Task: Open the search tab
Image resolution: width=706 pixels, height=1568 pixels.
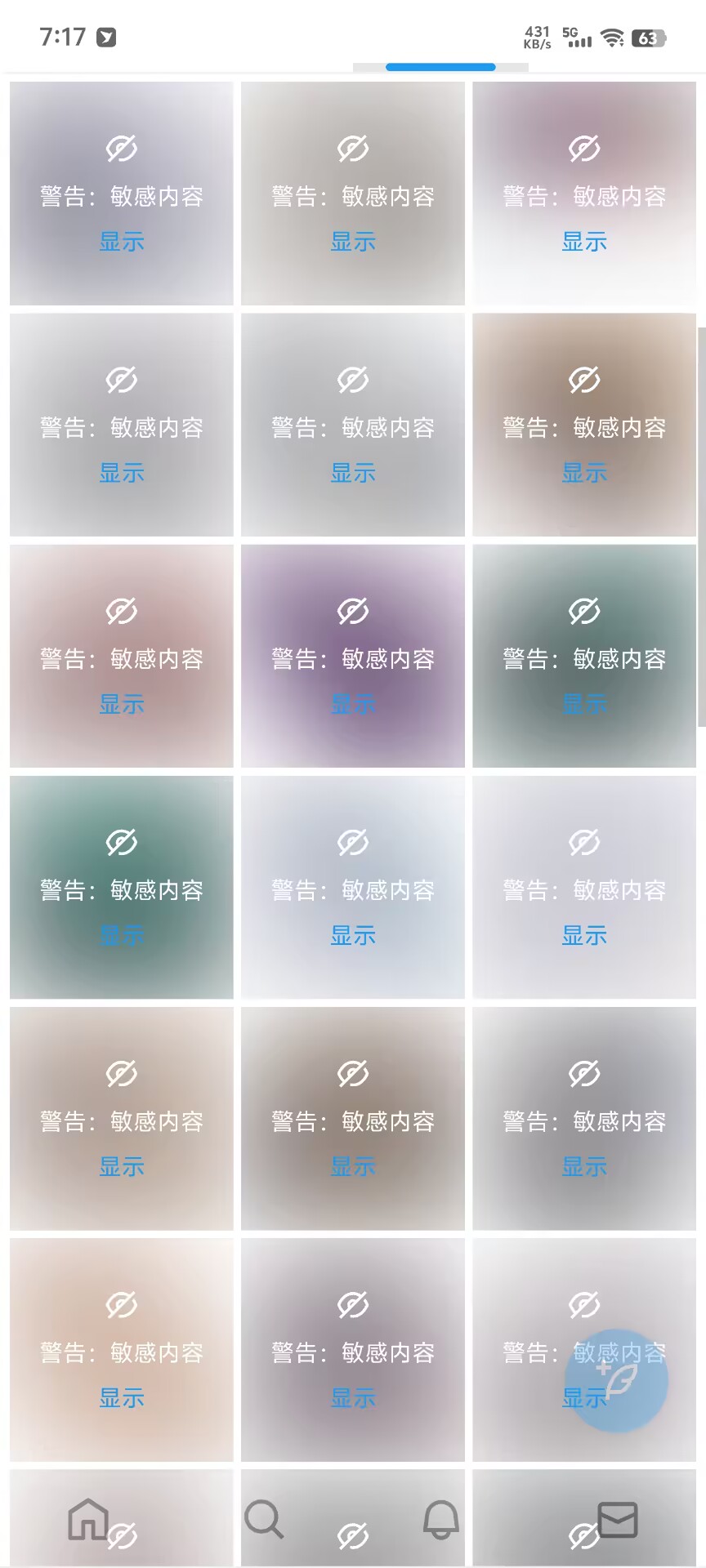Action: coord(264,1519)
